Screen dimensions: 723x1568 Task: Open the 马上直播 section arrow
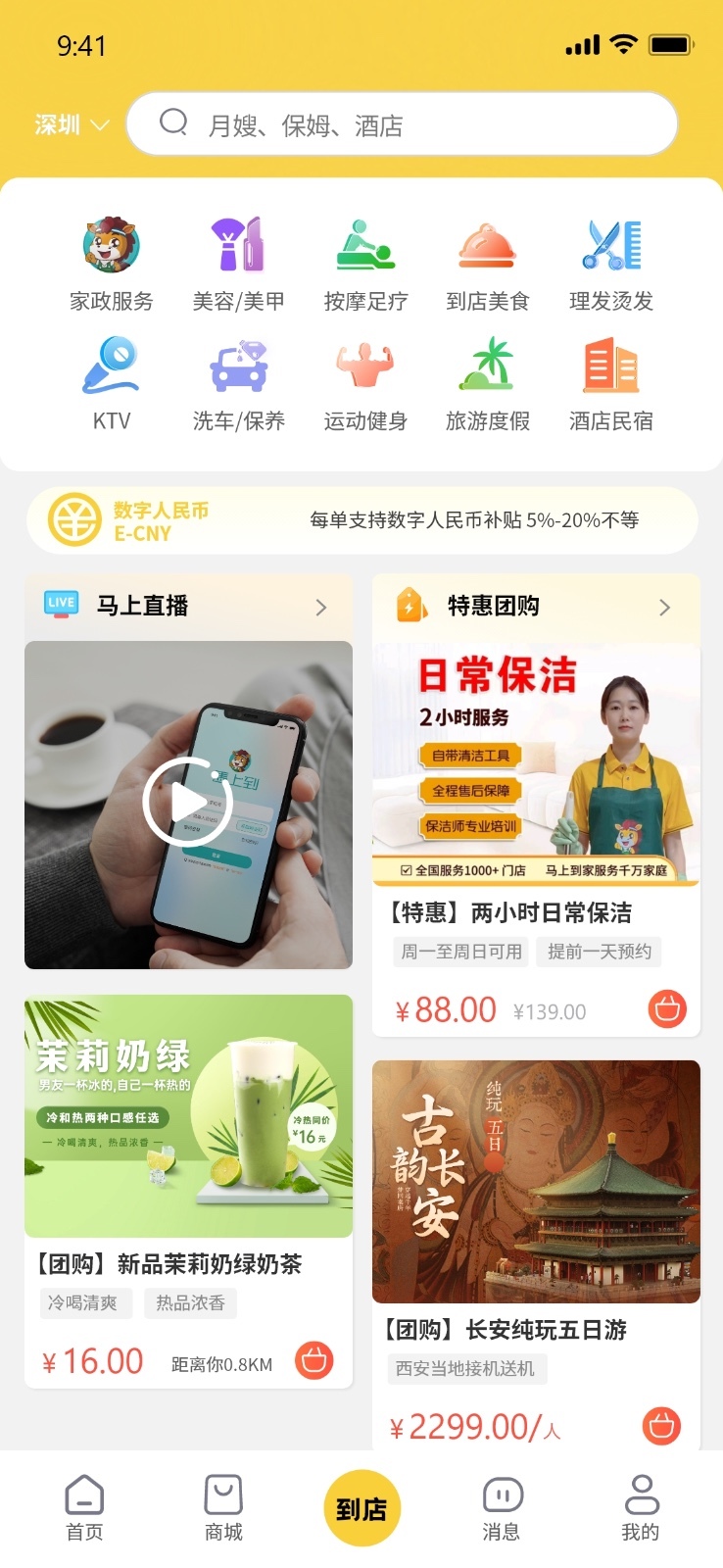321,608
